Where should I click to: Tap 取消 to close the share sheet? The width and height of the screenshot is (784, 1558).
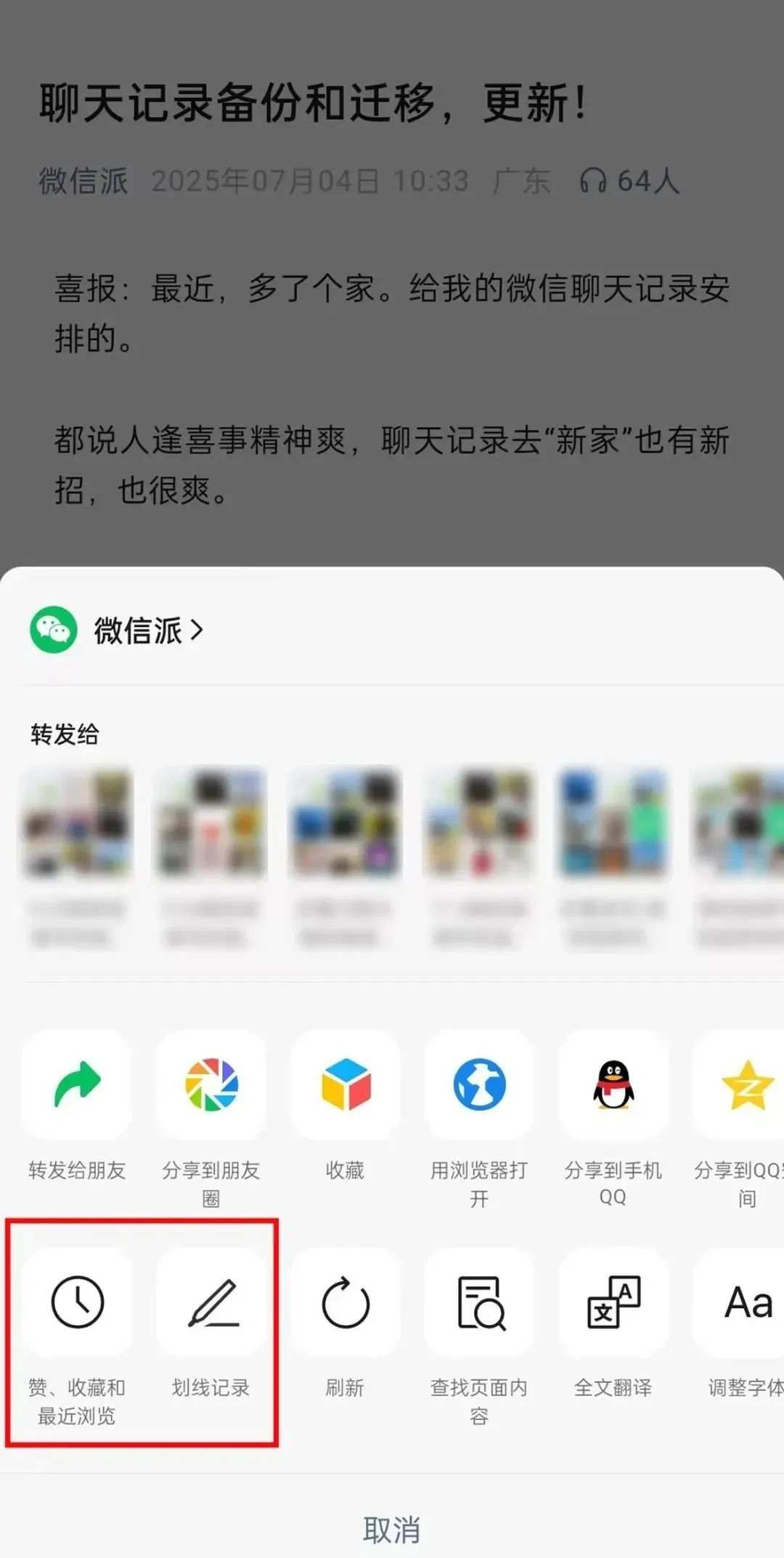(392, 1529)
